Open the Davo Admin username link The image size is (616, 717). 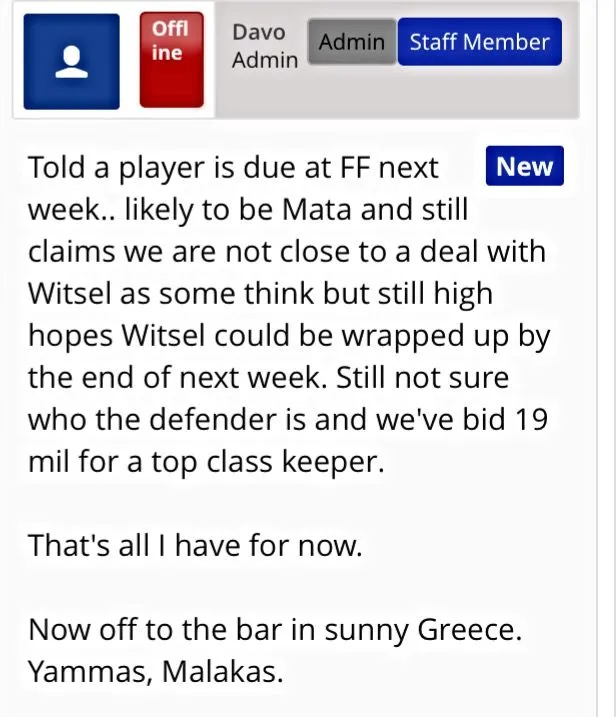(263, 46)
